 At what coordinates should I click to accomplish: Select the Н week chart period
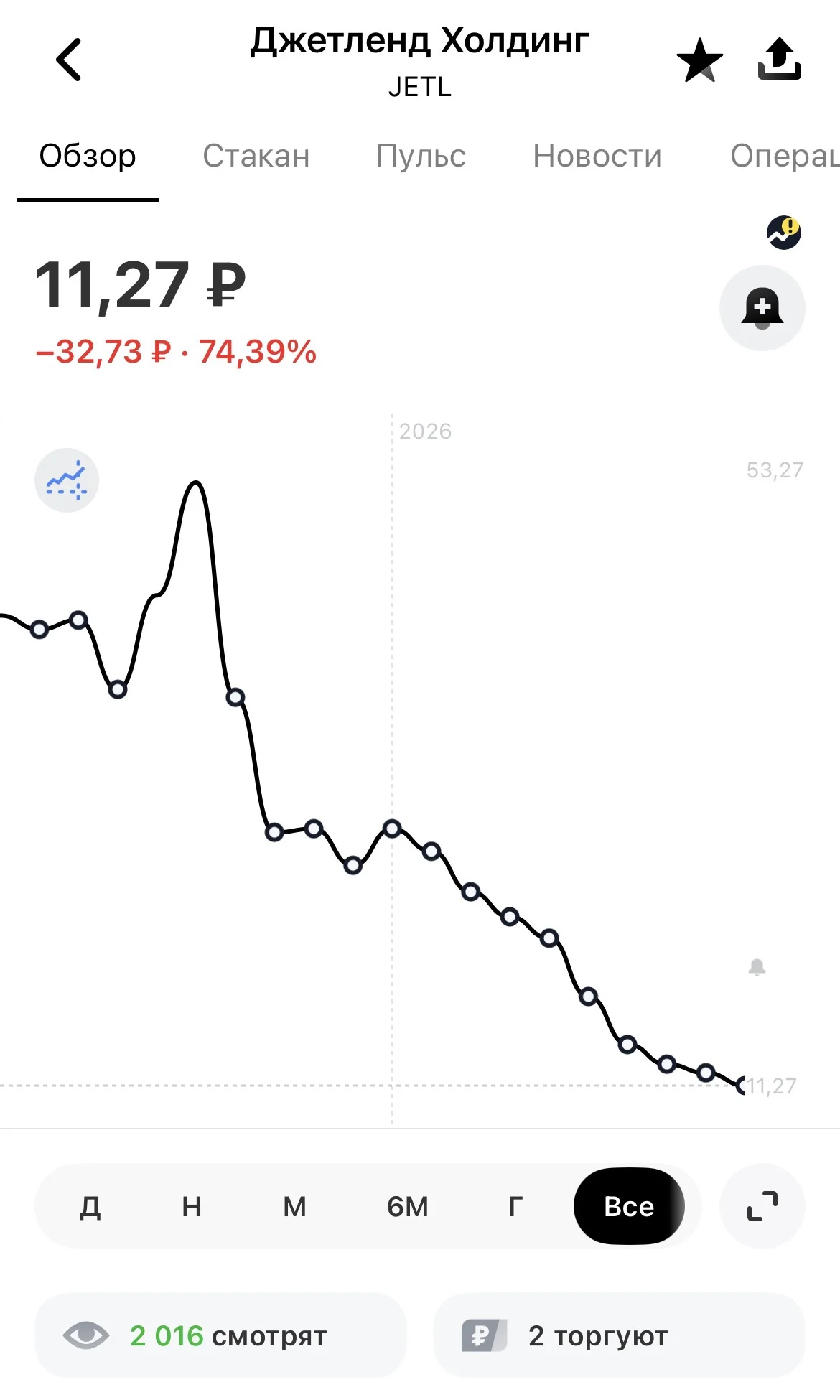[192, 1207]
